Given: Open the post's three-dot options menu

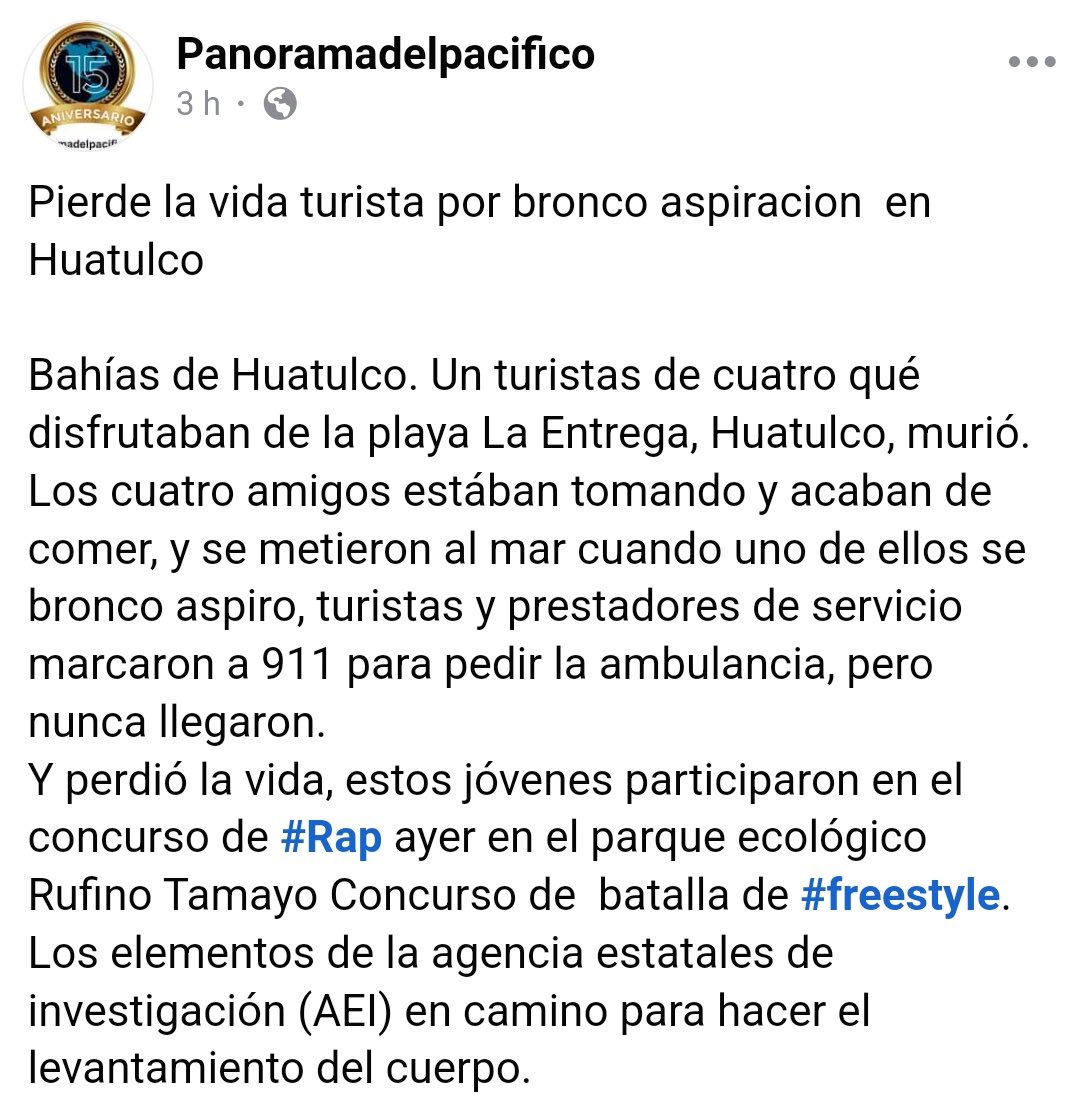Looking at the screenshot, I should point(1032,62).
